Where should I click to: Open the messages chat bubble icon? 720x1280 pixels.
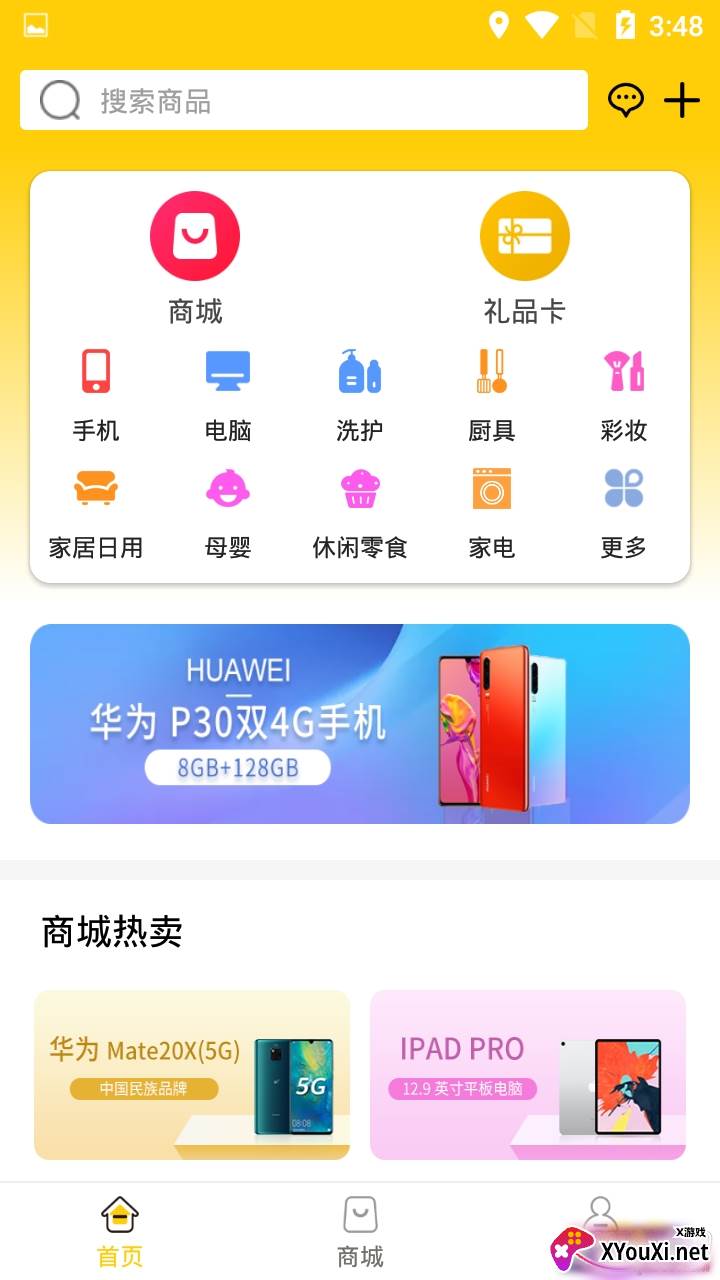(626, 101)
